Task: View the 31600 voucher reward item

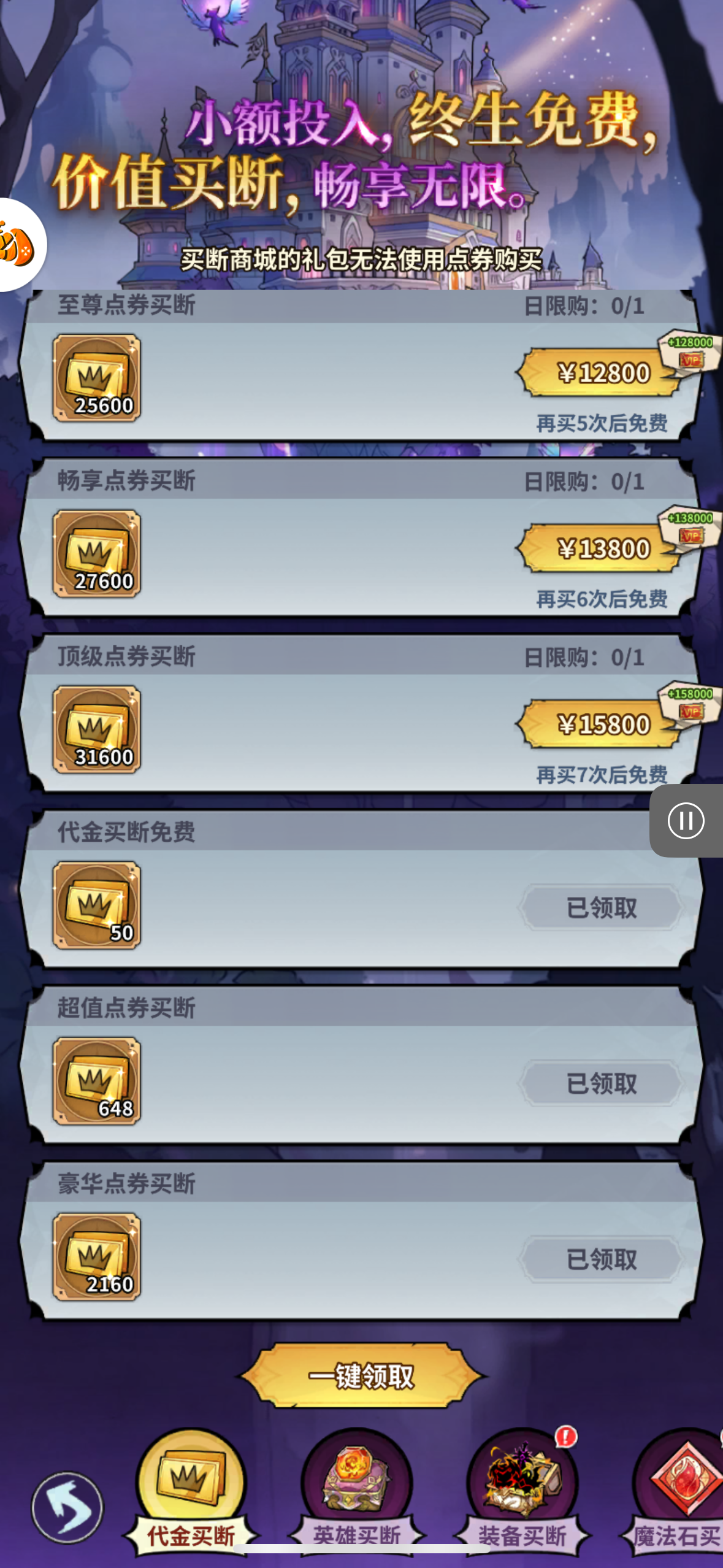Action: 97,730
